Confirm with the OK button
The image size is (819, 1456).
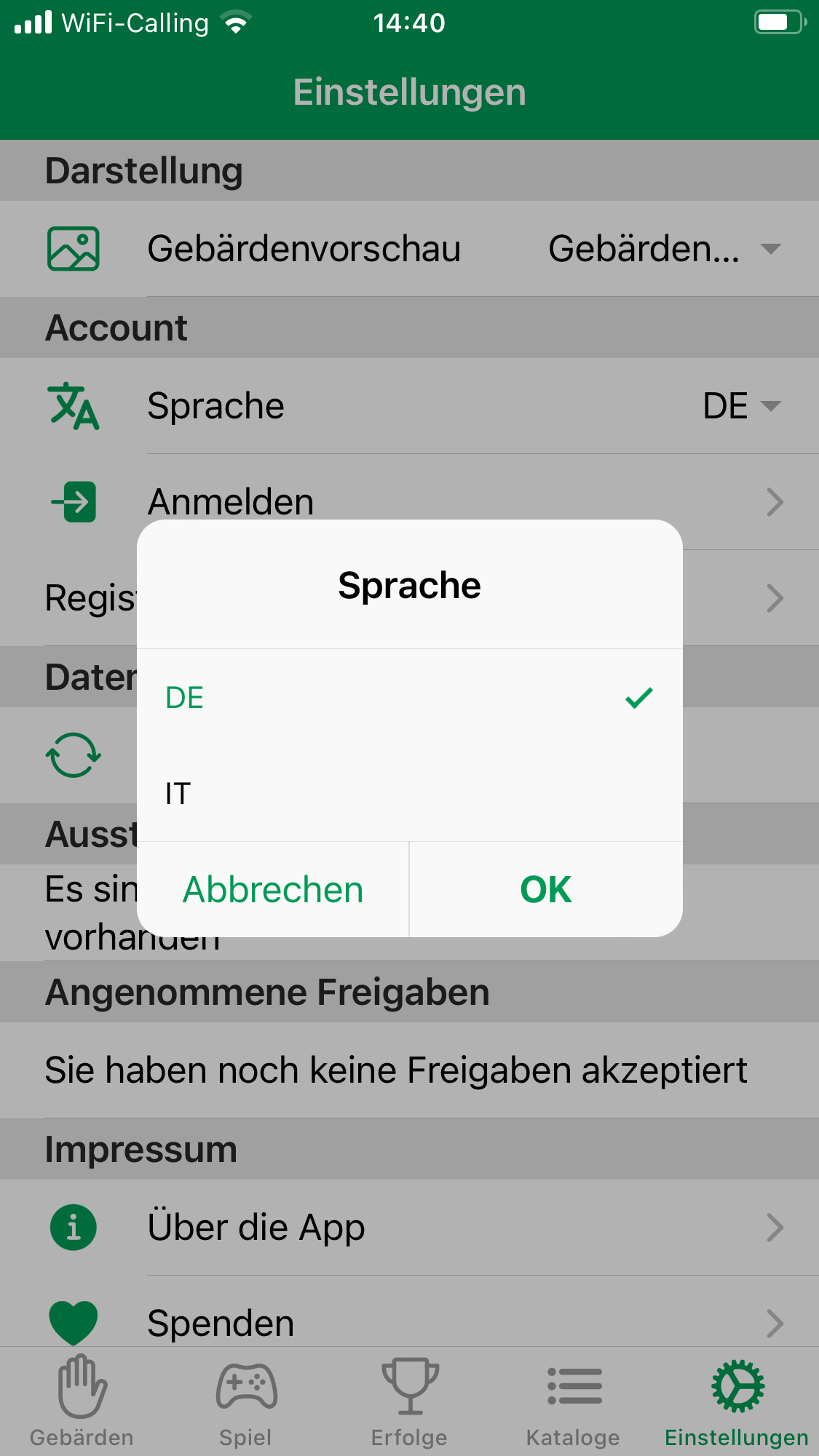click(545, 889)
